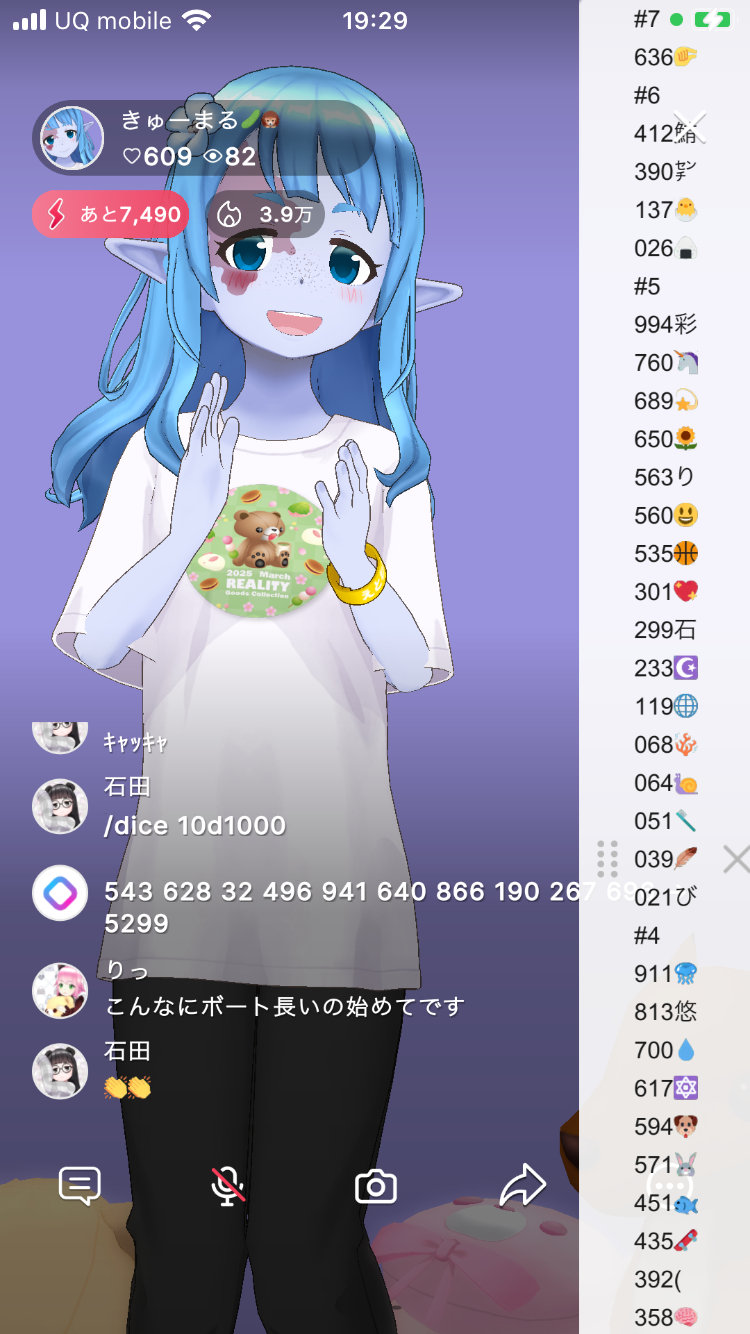Take a screenshot with the camera icon
This screenshot has height=1334, width=750.
[x=376, y=1187]
